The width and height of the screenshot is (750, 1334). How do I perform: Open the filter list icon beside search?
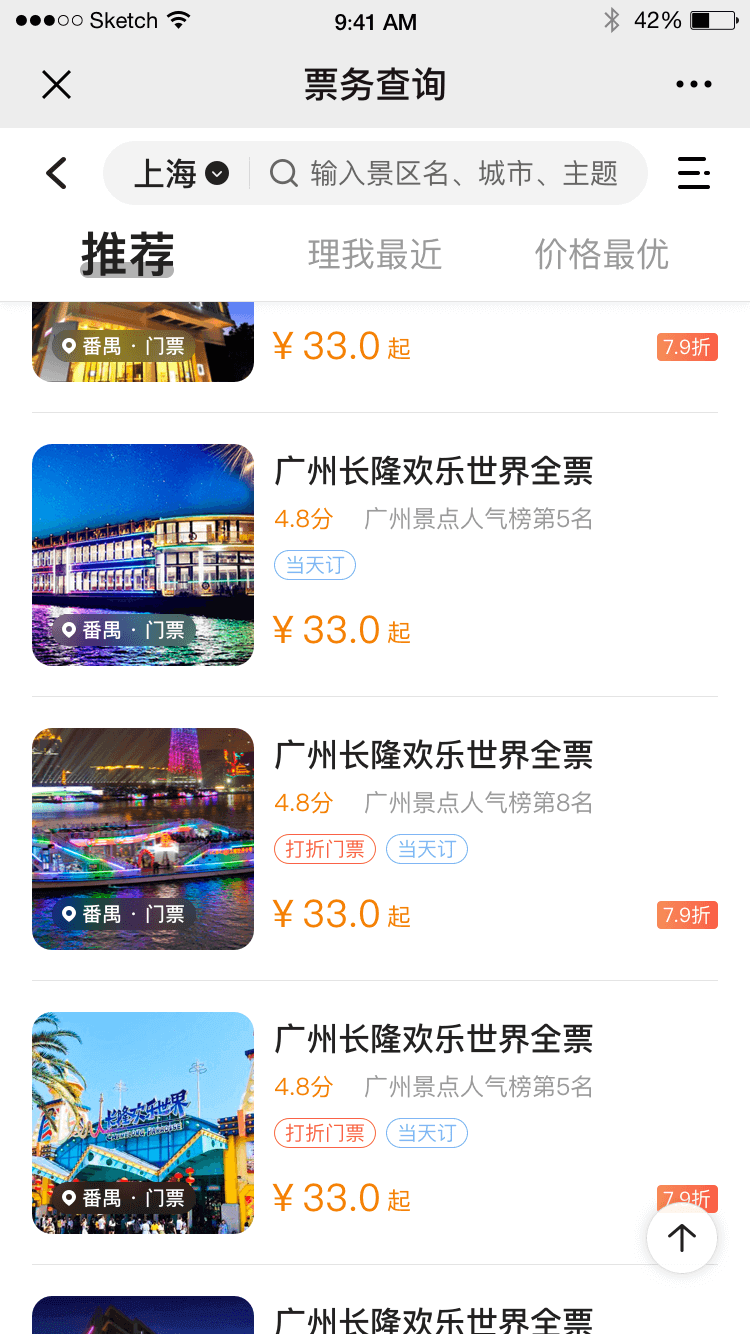click(693, 173)
